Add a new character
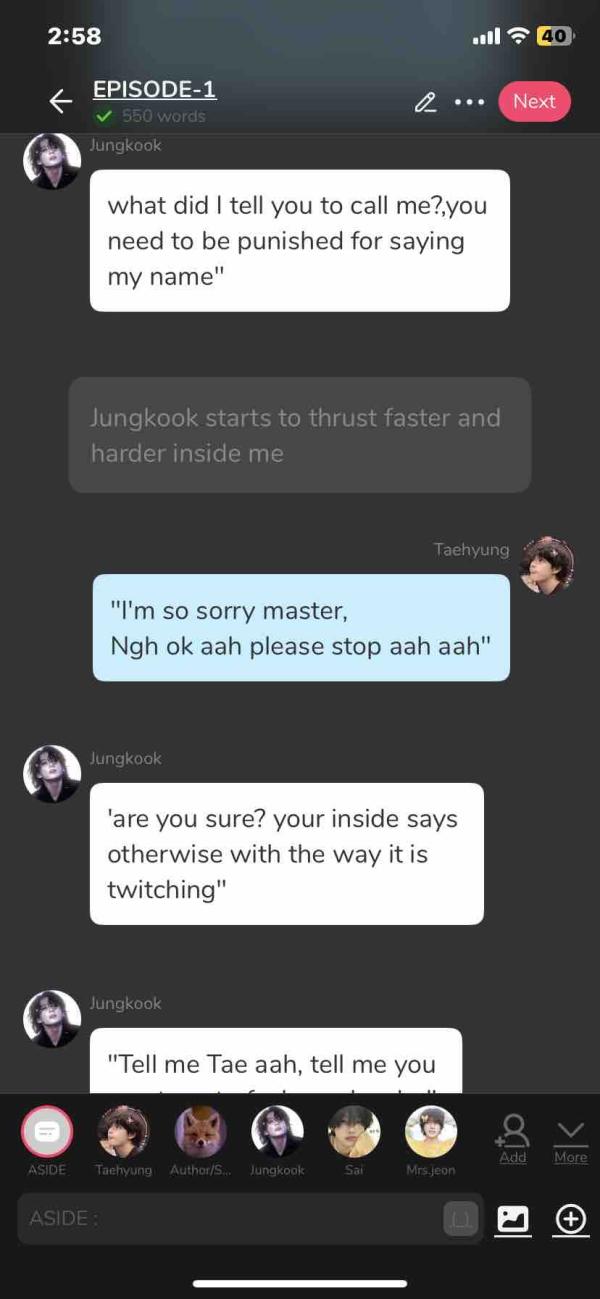600x1299 pixels. (x=512, y=1137)
